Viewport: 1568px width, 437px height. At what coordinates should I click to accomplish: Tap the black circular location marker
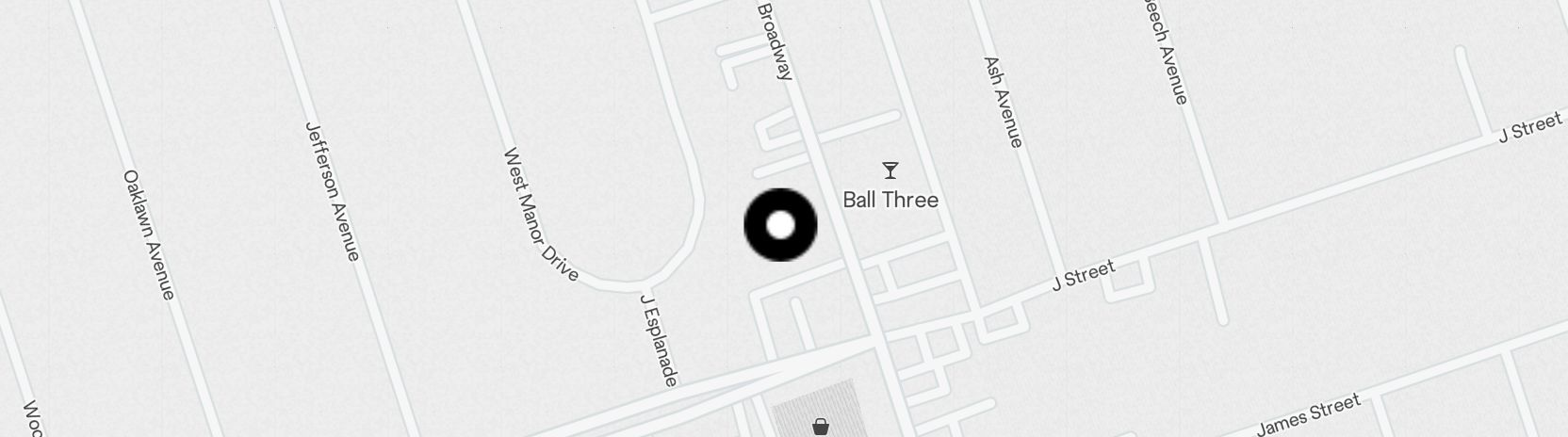(780, 225)
